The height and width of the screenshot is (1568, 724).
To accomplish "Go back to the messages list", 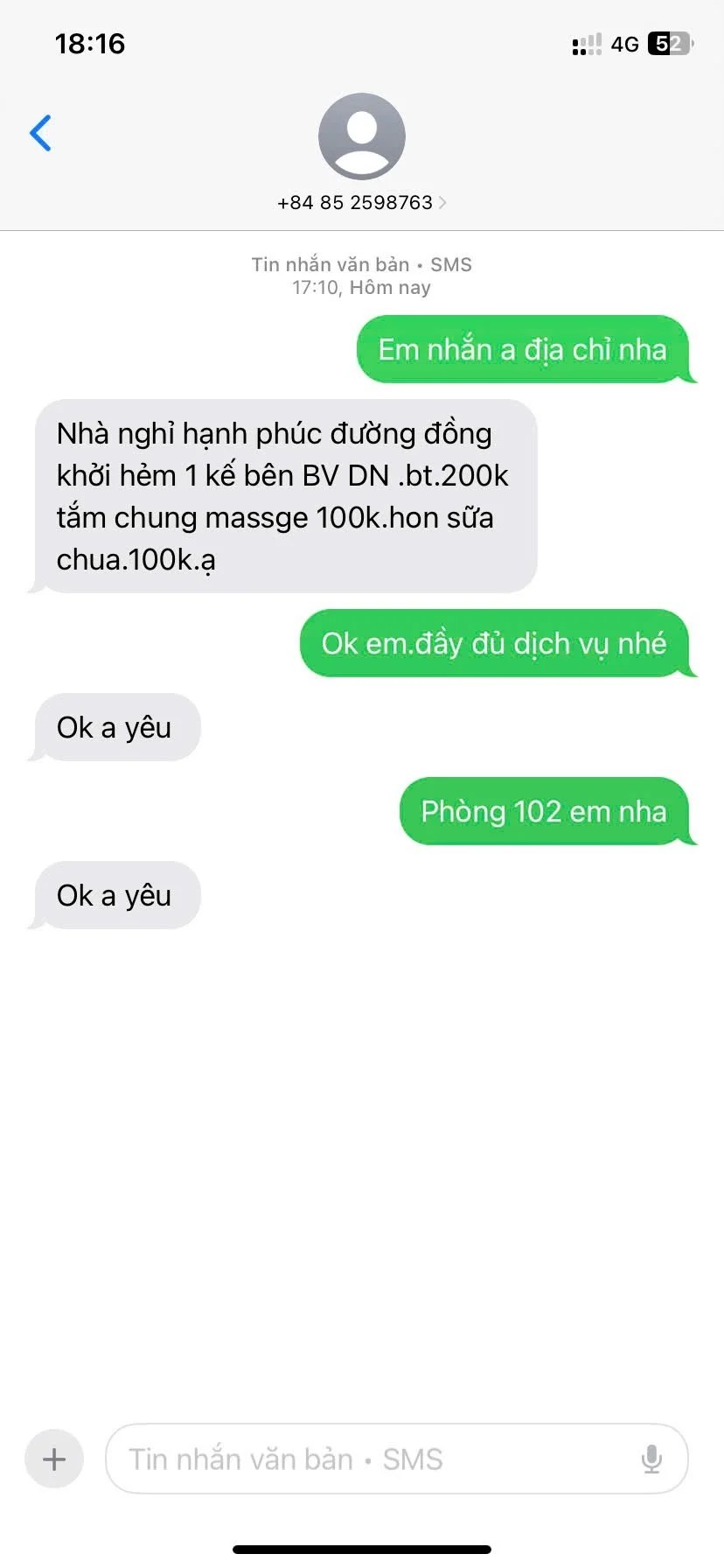I will tap(40, 133).
